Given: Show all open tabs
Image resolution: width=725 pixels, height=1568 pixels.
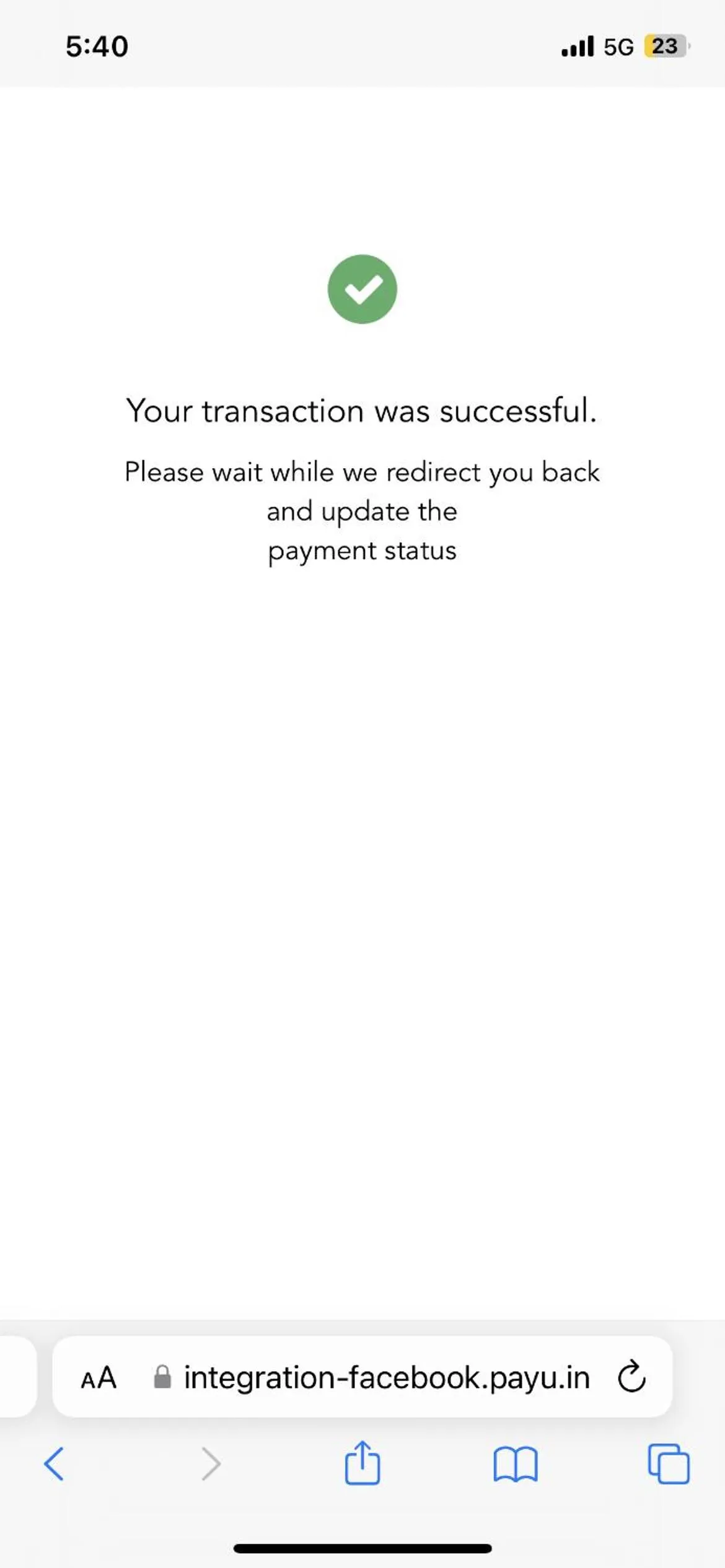Looking at the screenshot, I should 668,1464.
